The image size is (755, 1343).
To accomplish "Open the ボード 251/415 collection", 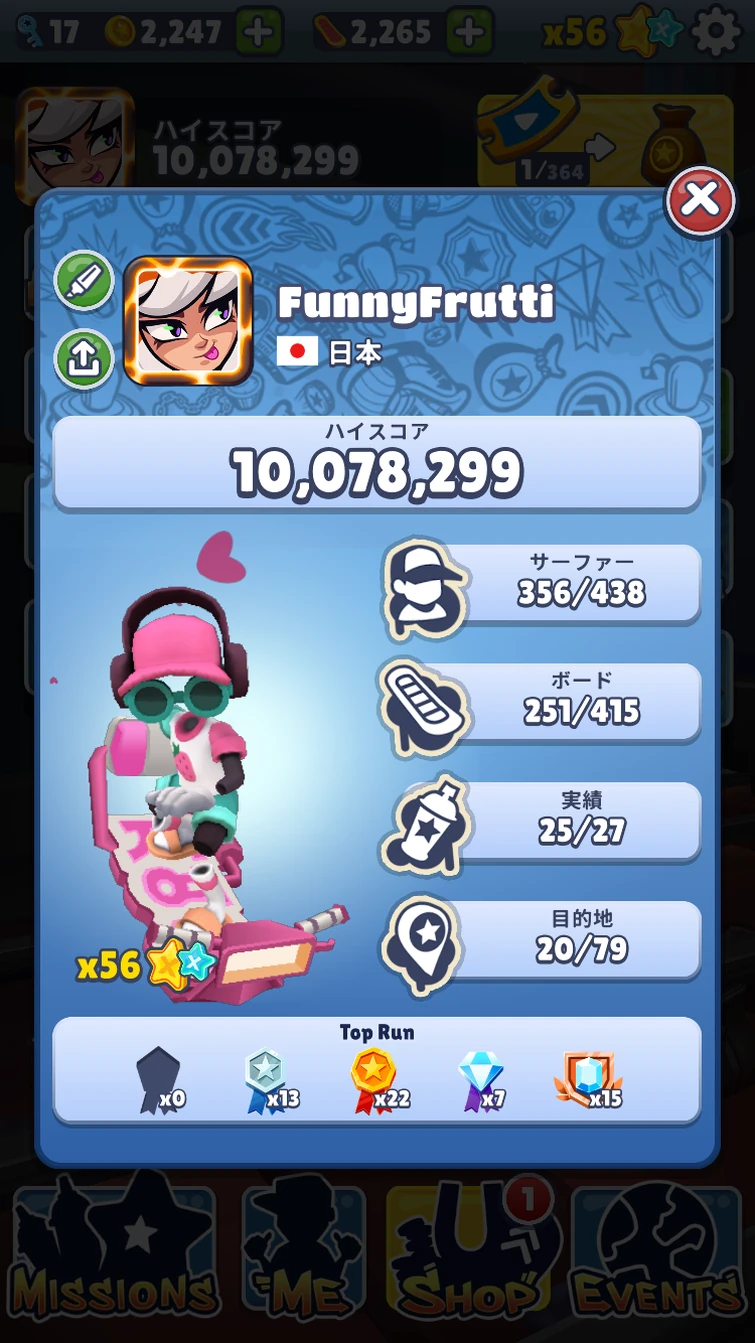I will [x=541, y=702].
